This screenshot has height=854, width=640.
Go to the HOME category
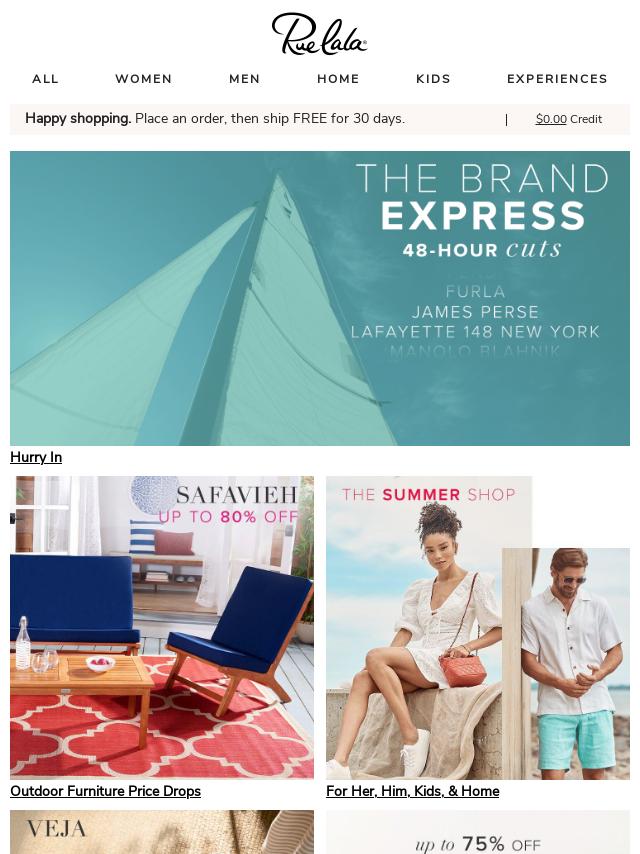click(338, 79)
